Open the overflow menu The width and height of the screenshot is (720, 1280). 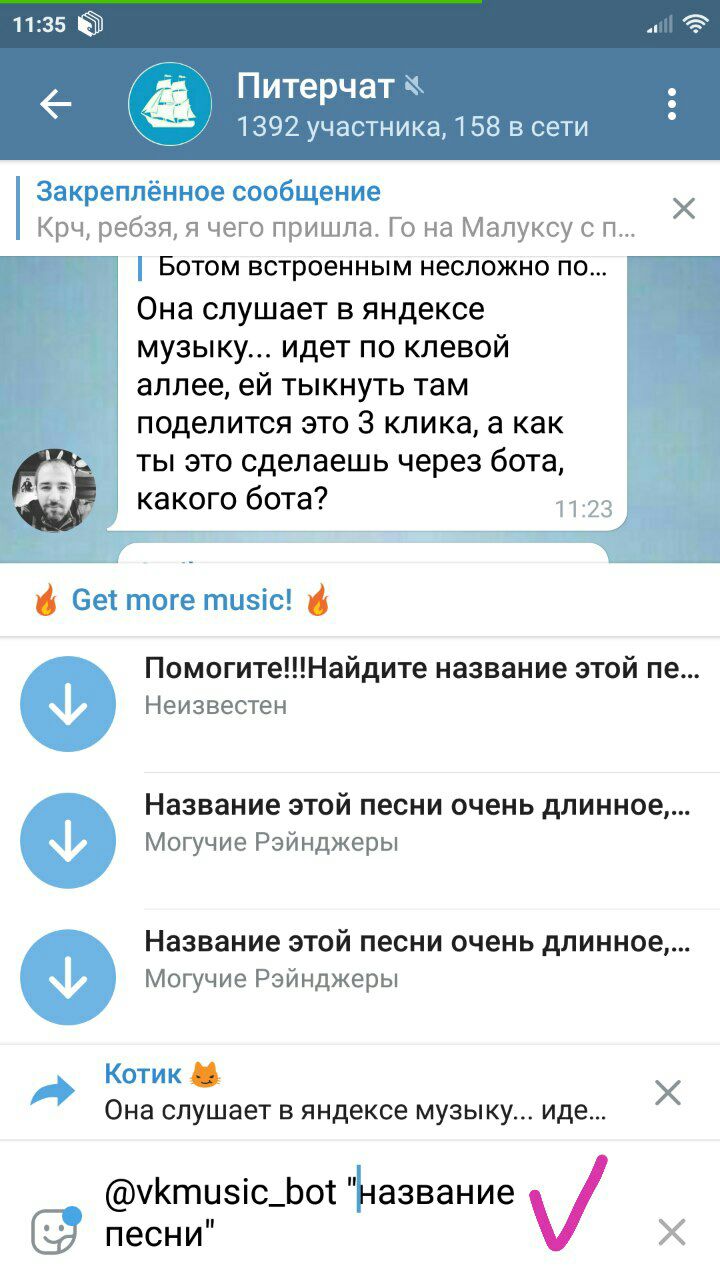tap(672, 104)
